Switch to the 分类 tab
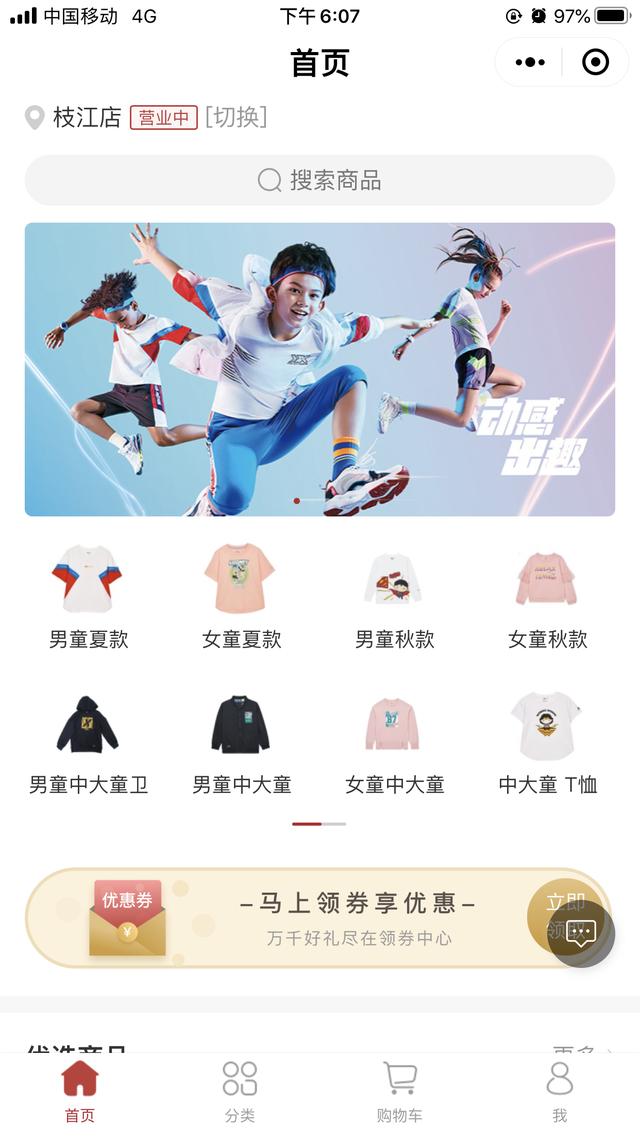The image size is (640, 1138). click(x=240, y=1092)
